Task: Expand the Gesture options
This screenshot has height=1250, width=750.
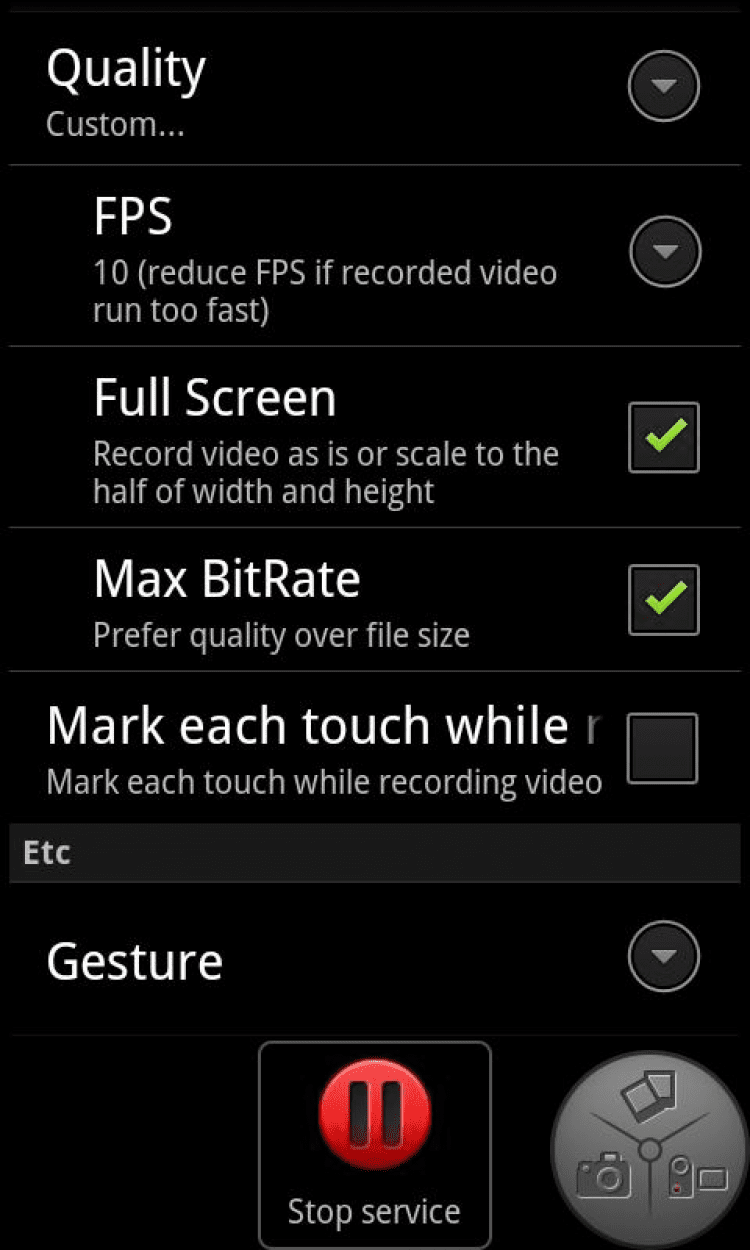Action: (x=663, y=957)
